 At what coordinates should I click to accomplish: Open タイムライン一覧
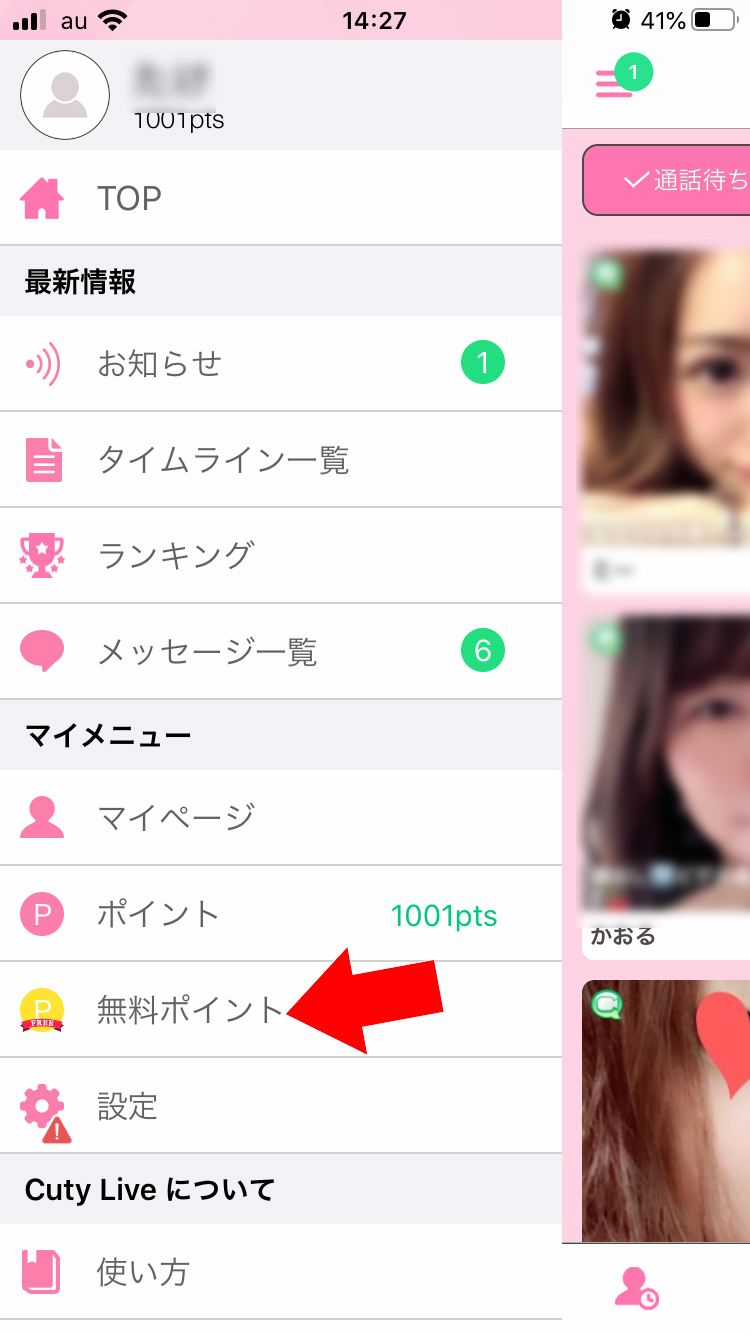coord(281,459)
